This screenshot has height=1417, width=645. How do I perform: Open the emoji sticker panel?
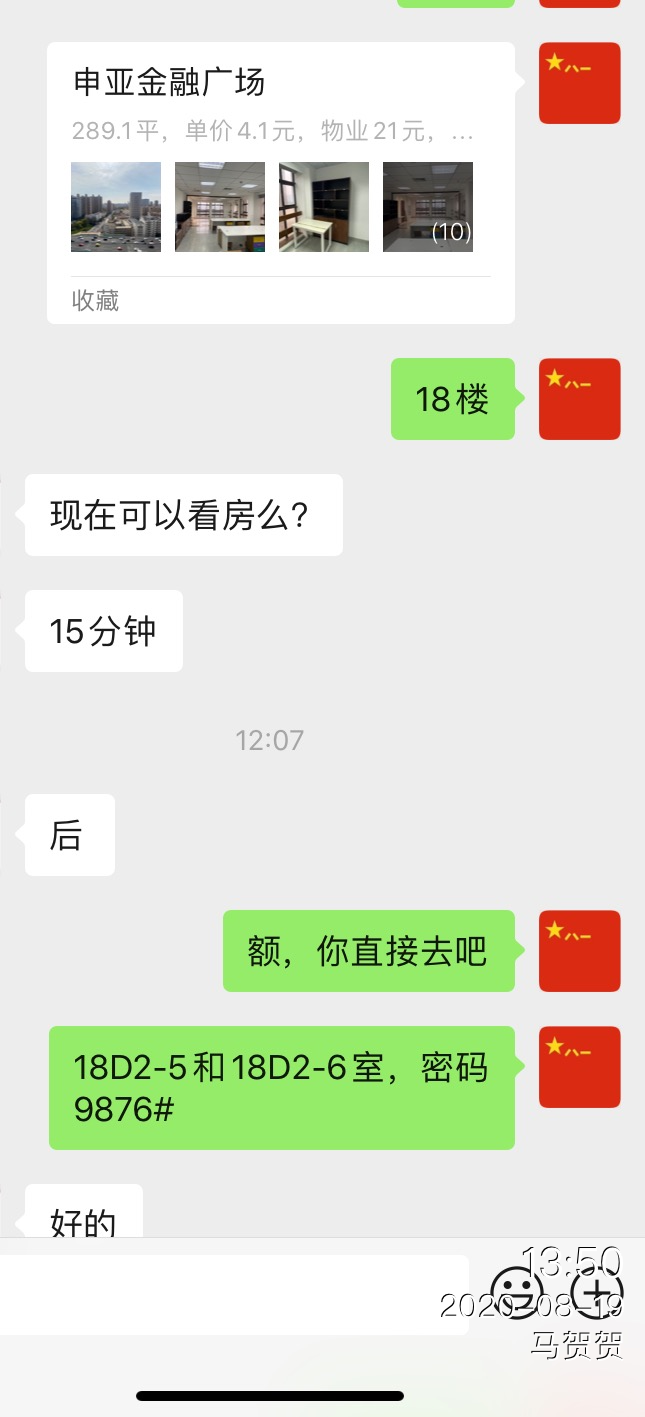tap(517, 1294)
